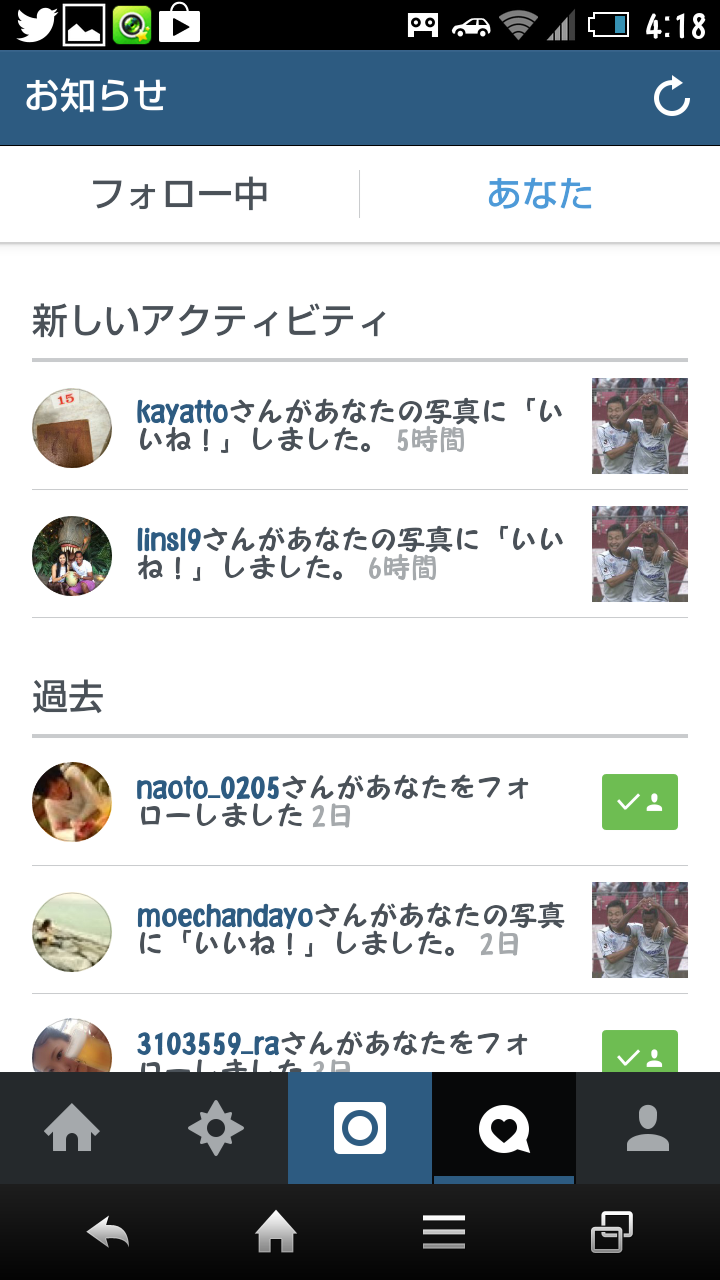The width and height of the screenshot is (720, 1280).
Task: View linsl9's profile picture
Action: click(72, 556)
